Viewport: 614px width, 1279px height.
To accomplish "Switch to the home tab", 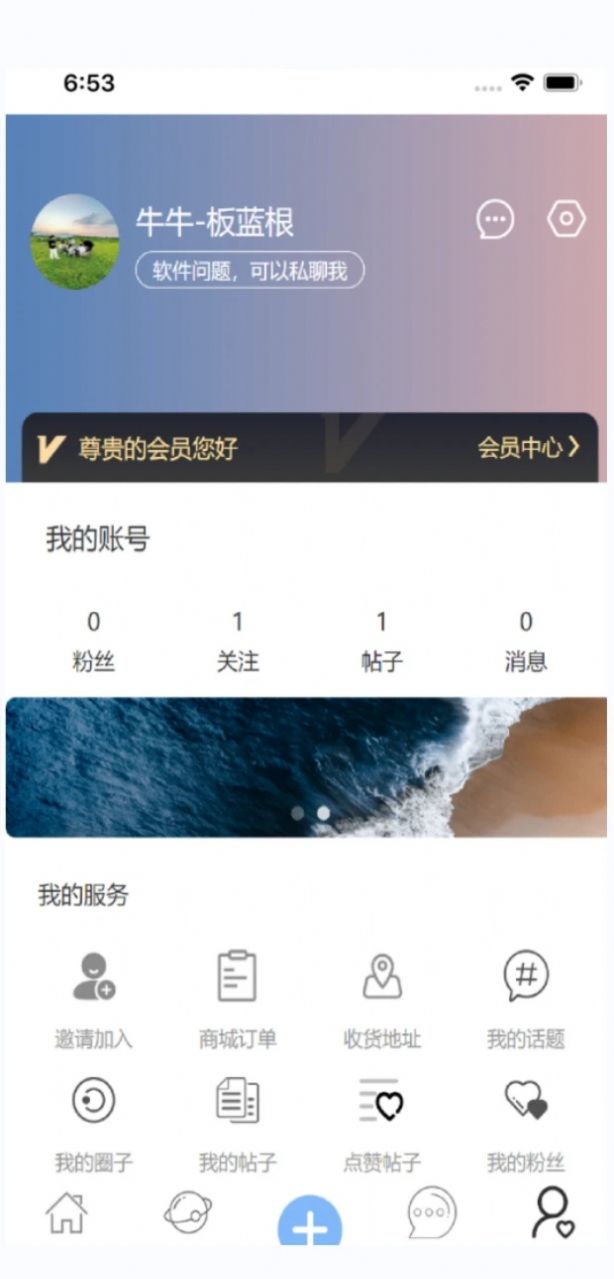I will coord(66,1213).
